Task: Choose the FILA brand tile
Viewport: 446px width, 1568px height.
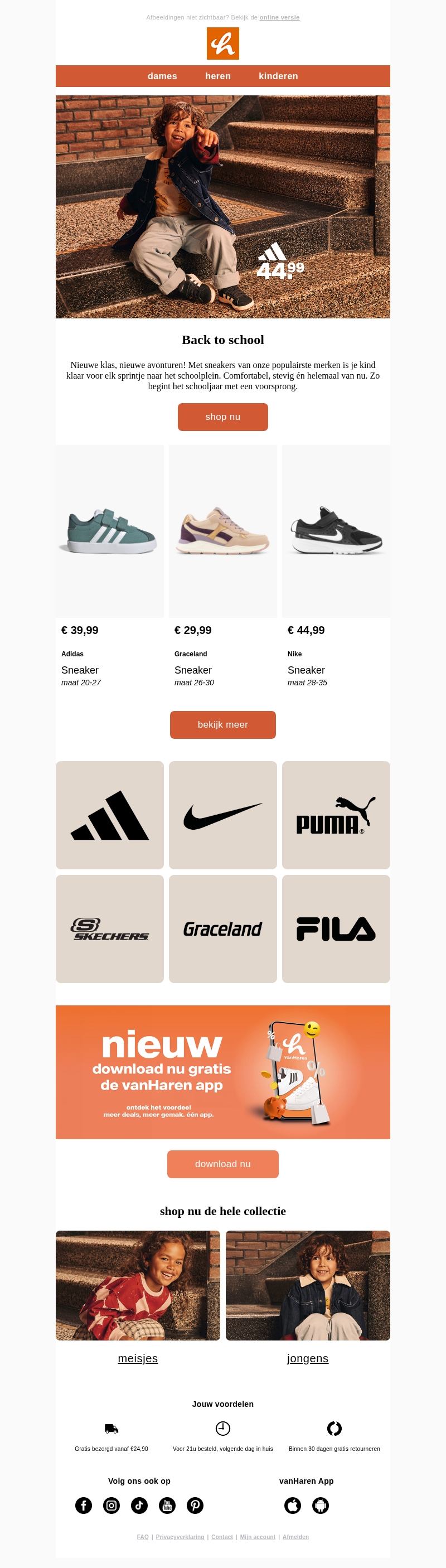Action: click(x=336, y=929)
